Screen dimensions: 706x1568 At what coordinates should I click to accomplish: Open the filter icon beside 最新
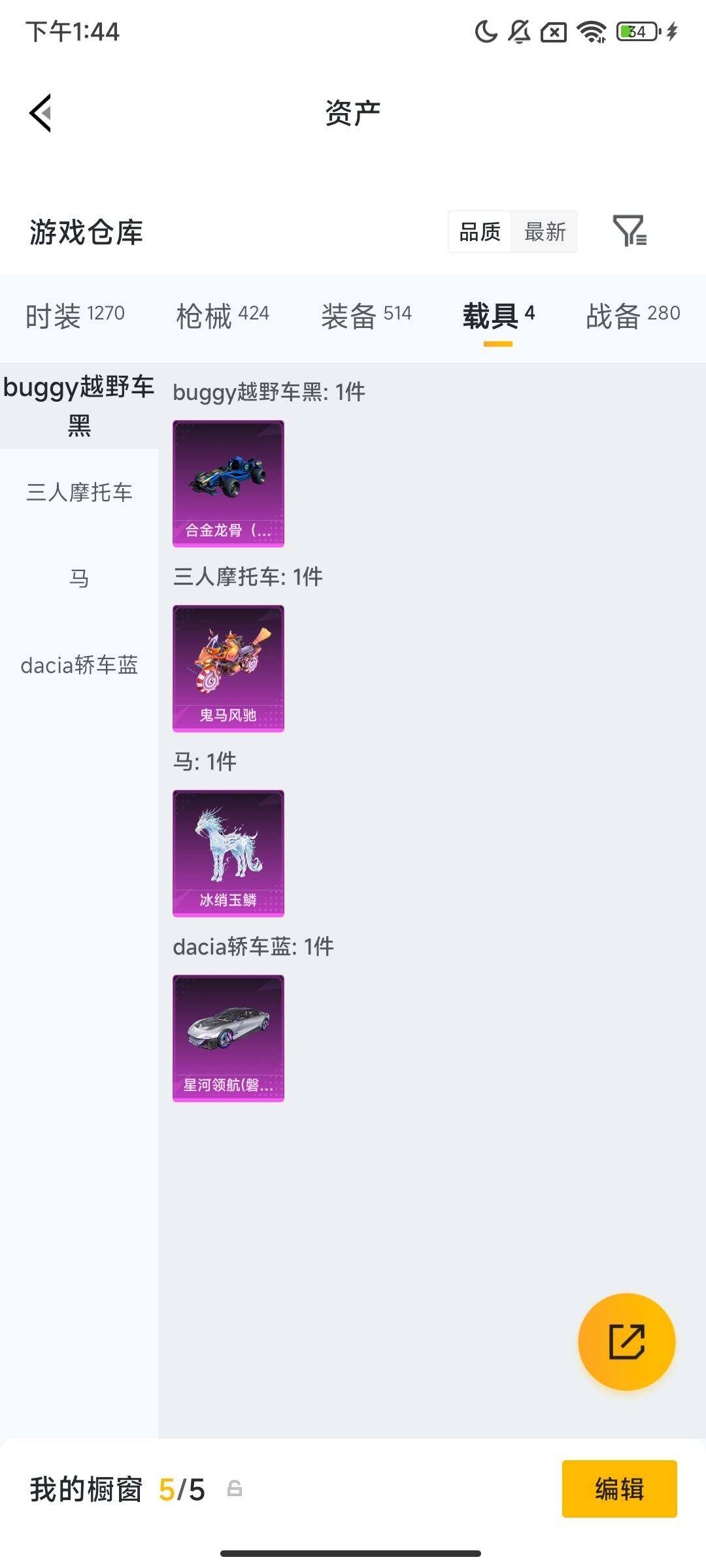629,231
